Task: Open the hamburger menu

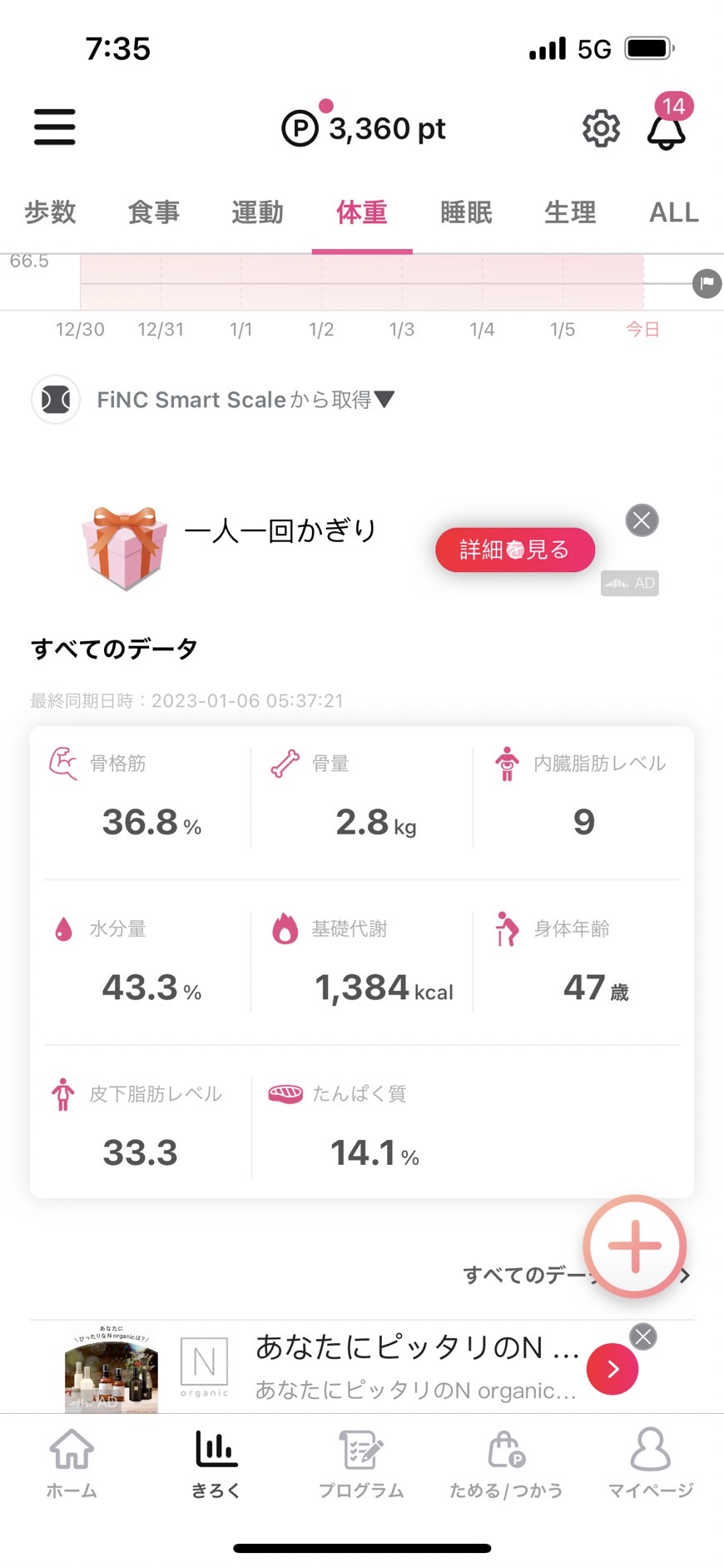Action: click(x=55, y=127)
